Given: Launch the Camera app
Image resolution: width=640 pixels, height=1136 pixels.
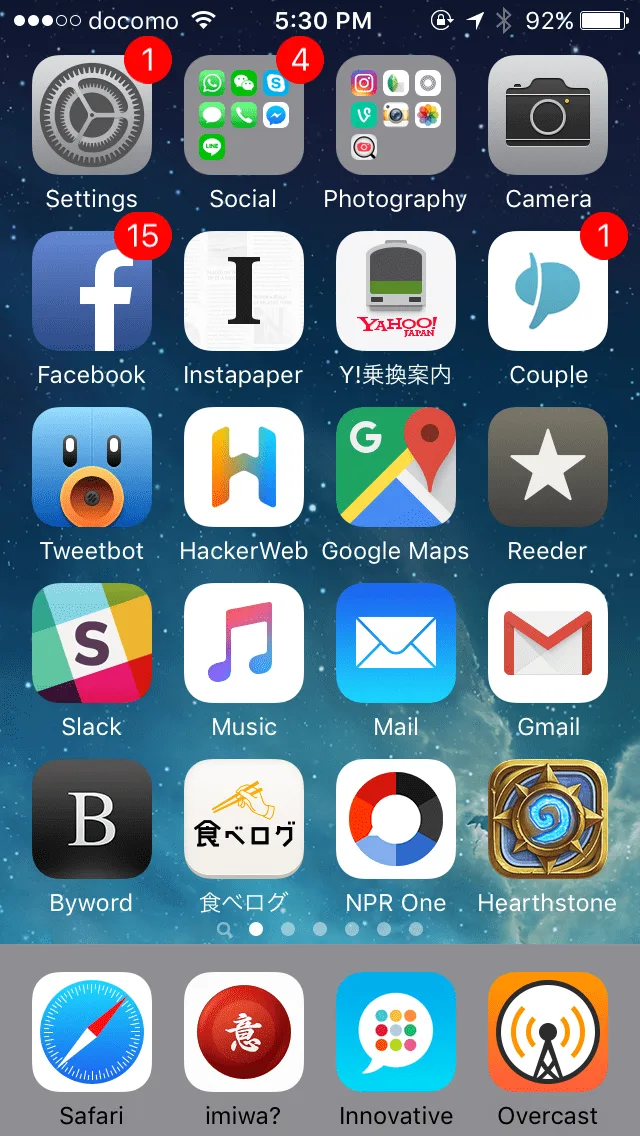Looking at the screenshot, I should tap(548, 115).
